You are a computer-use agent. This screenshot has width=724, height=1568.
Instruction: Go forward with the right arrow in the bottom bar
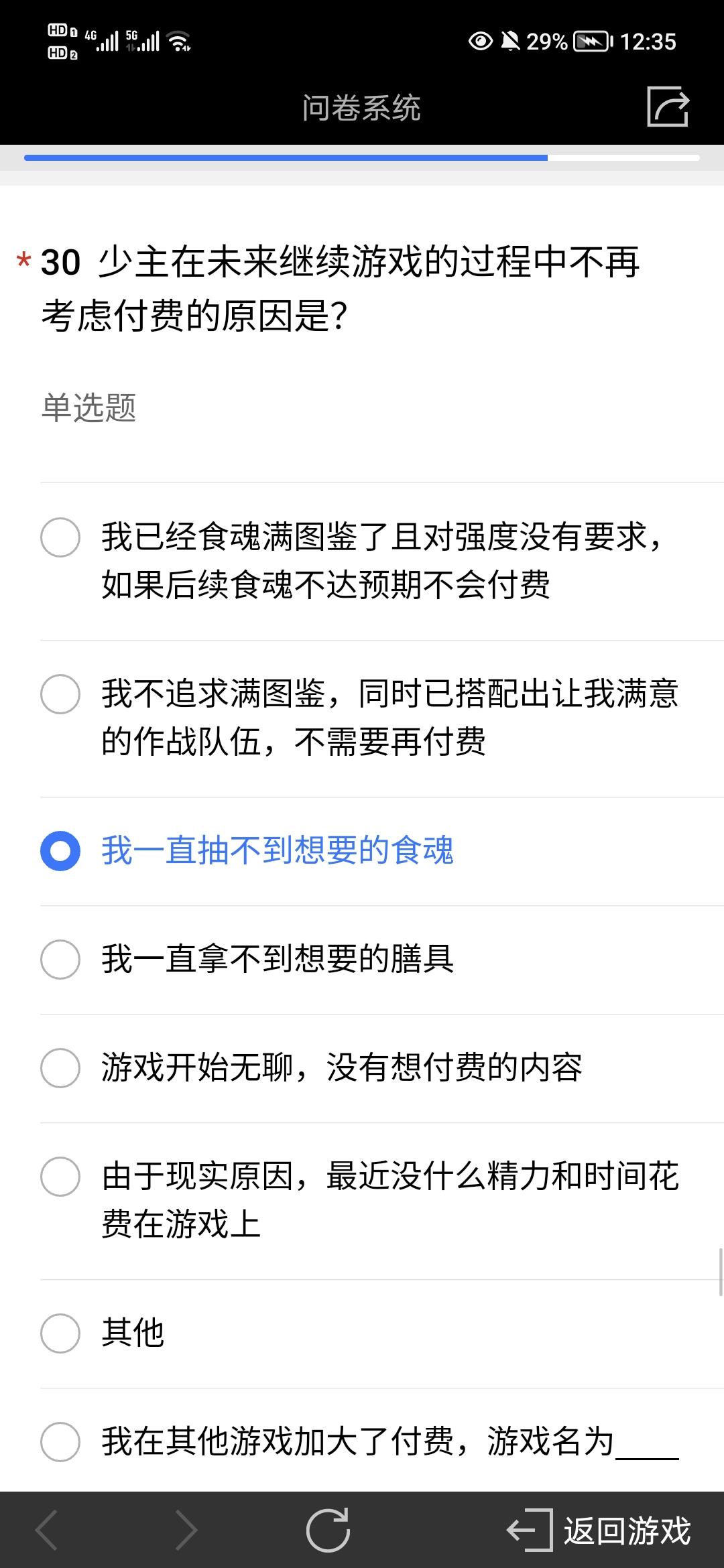click(x=185, y=1530)
